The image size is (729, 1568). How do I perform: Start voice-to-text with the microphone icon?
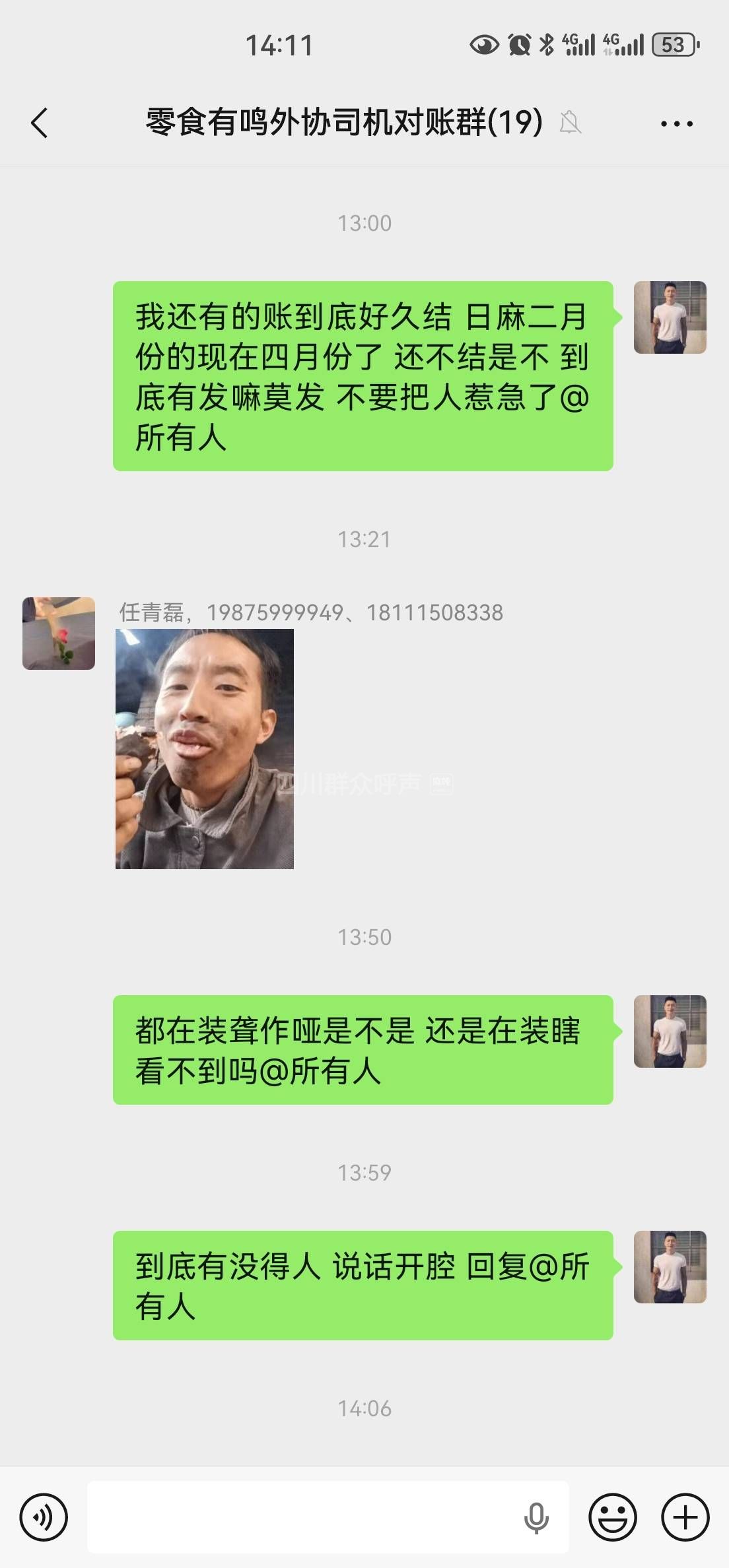point(536,1517)
